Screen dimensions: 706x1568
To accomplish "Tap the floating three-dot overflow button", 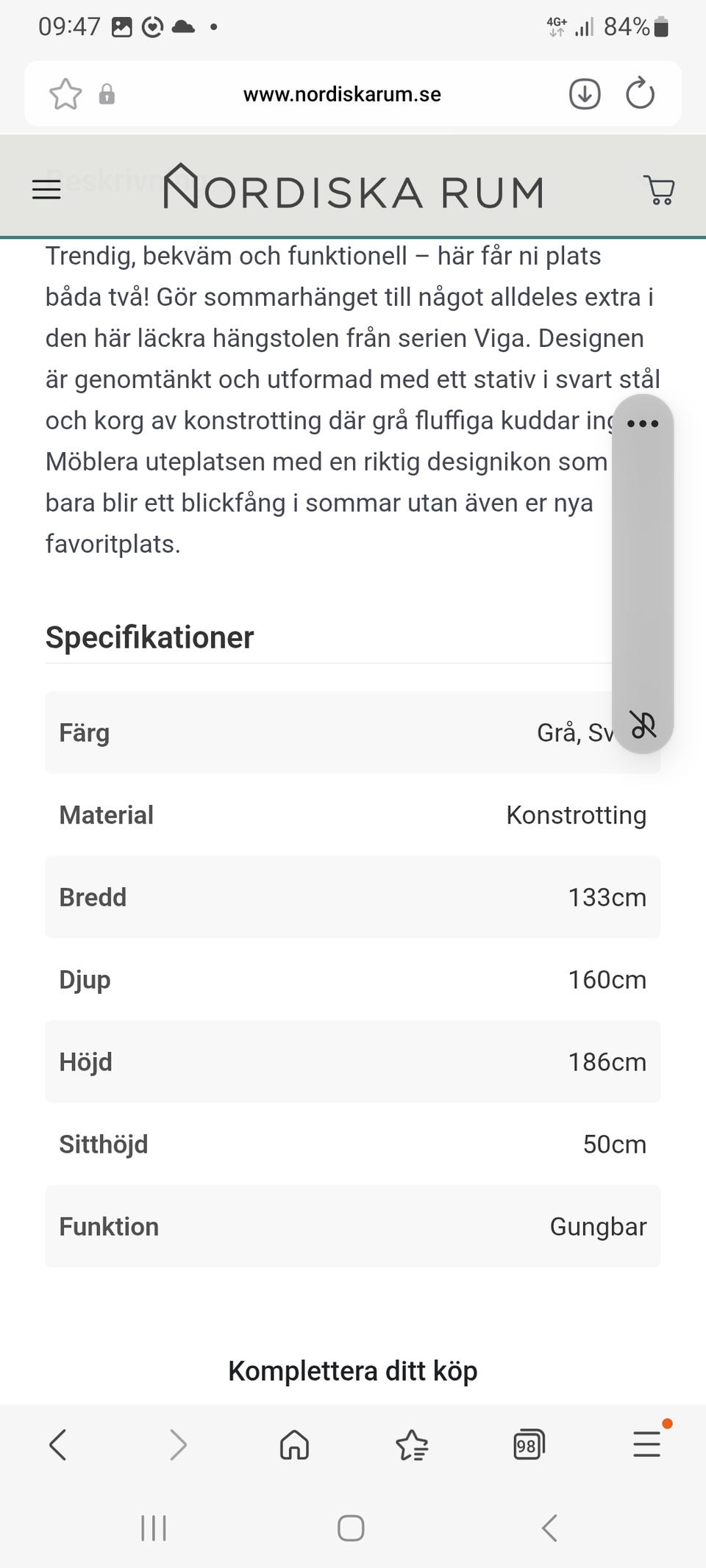I will coord(642,422).
